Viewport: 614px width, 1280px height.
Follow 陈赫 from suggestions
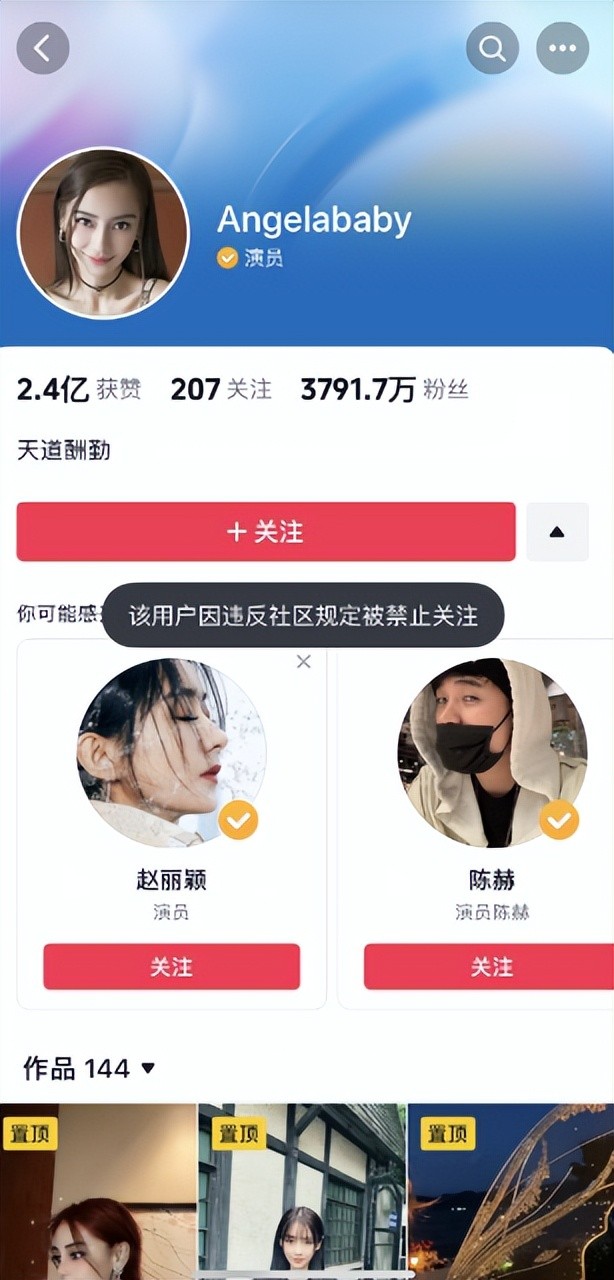(x=491, y=967)
